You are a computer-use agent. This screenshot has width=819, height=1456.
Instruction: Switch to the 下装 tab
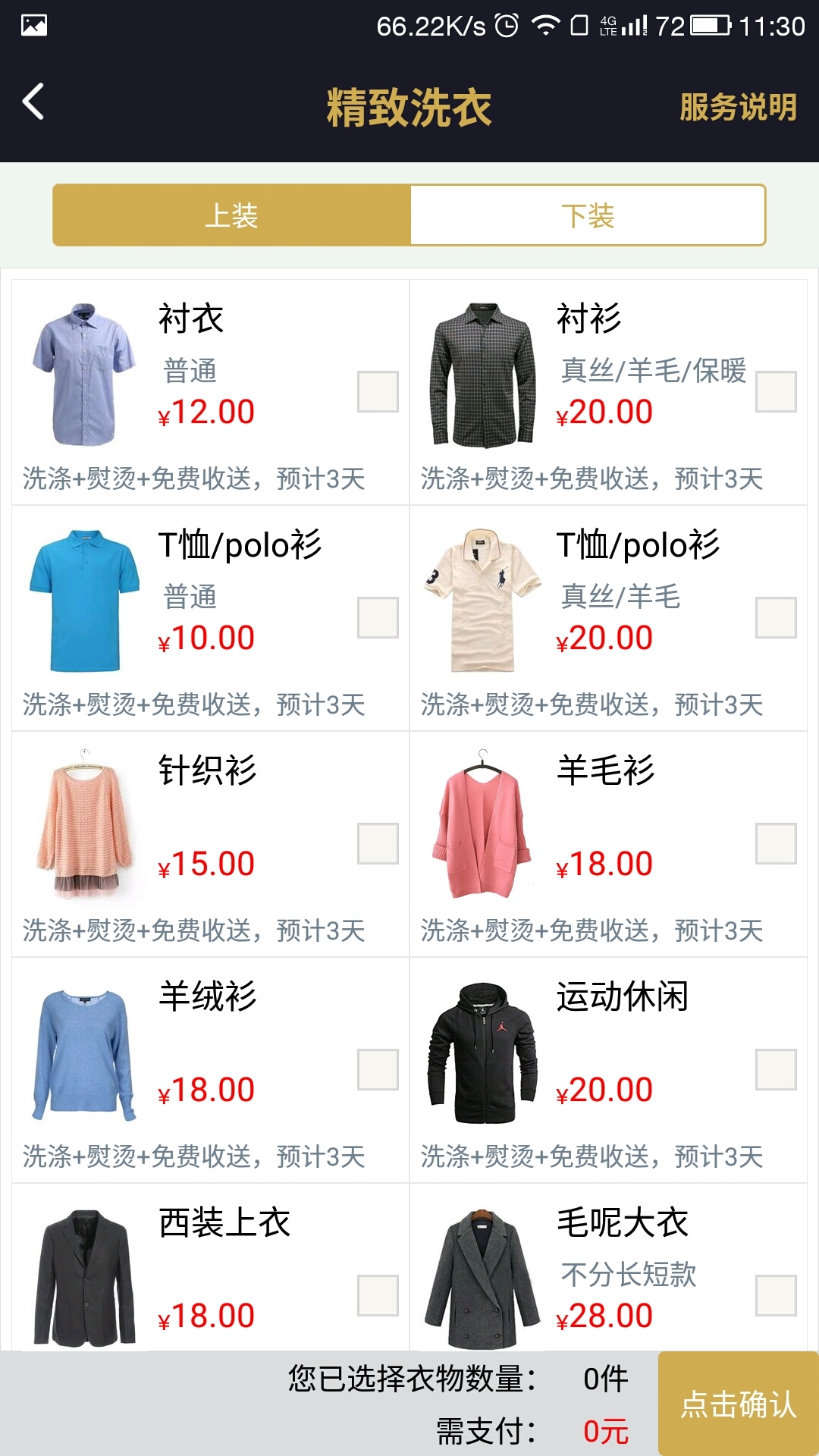pos(588,215)
